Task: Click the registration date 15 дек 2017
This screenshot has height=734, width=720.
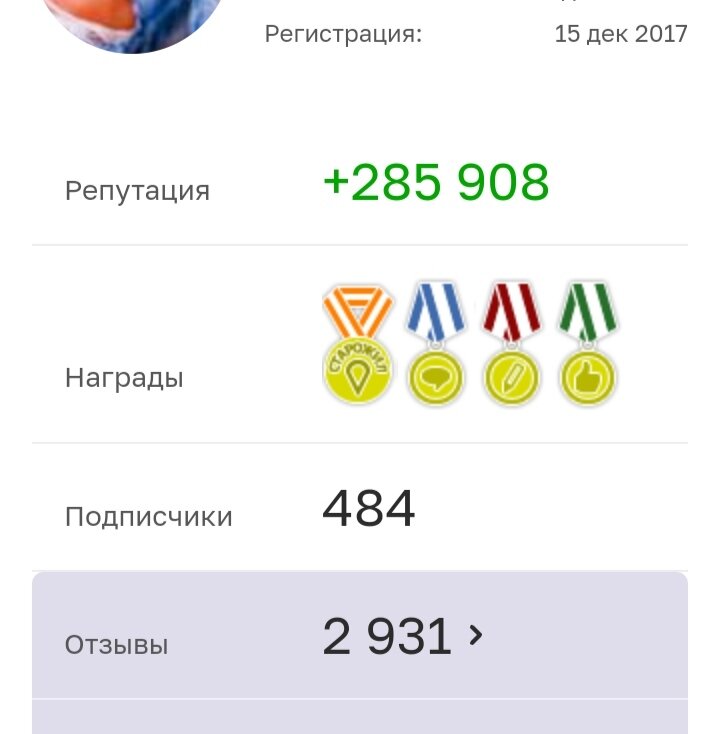Action: [x=620, y=33]
